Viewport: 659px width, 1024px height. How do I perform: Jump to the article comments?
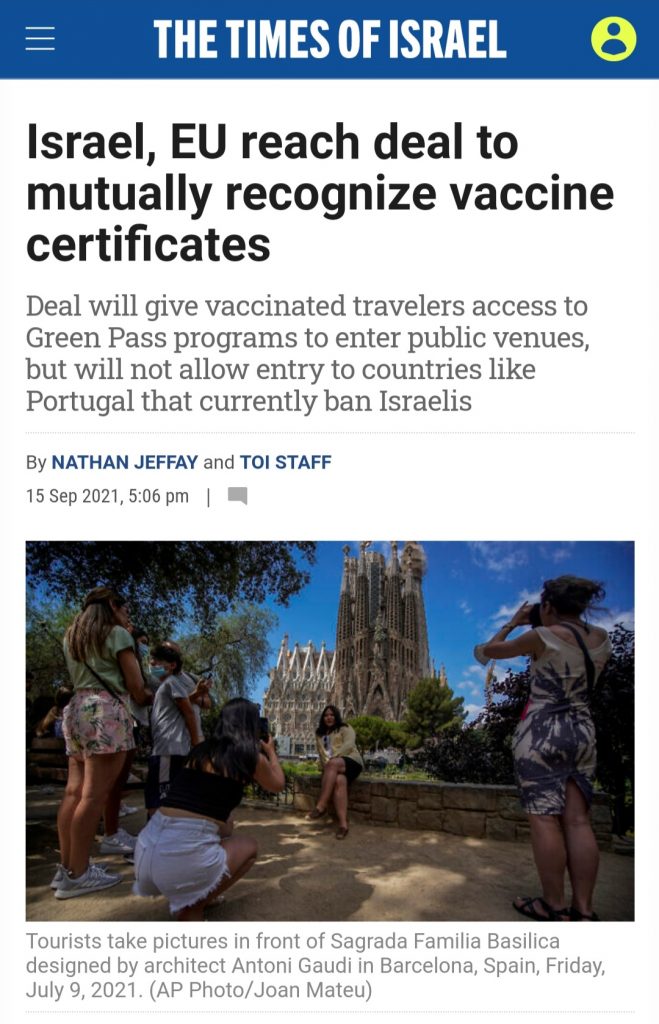coord(237,496)
